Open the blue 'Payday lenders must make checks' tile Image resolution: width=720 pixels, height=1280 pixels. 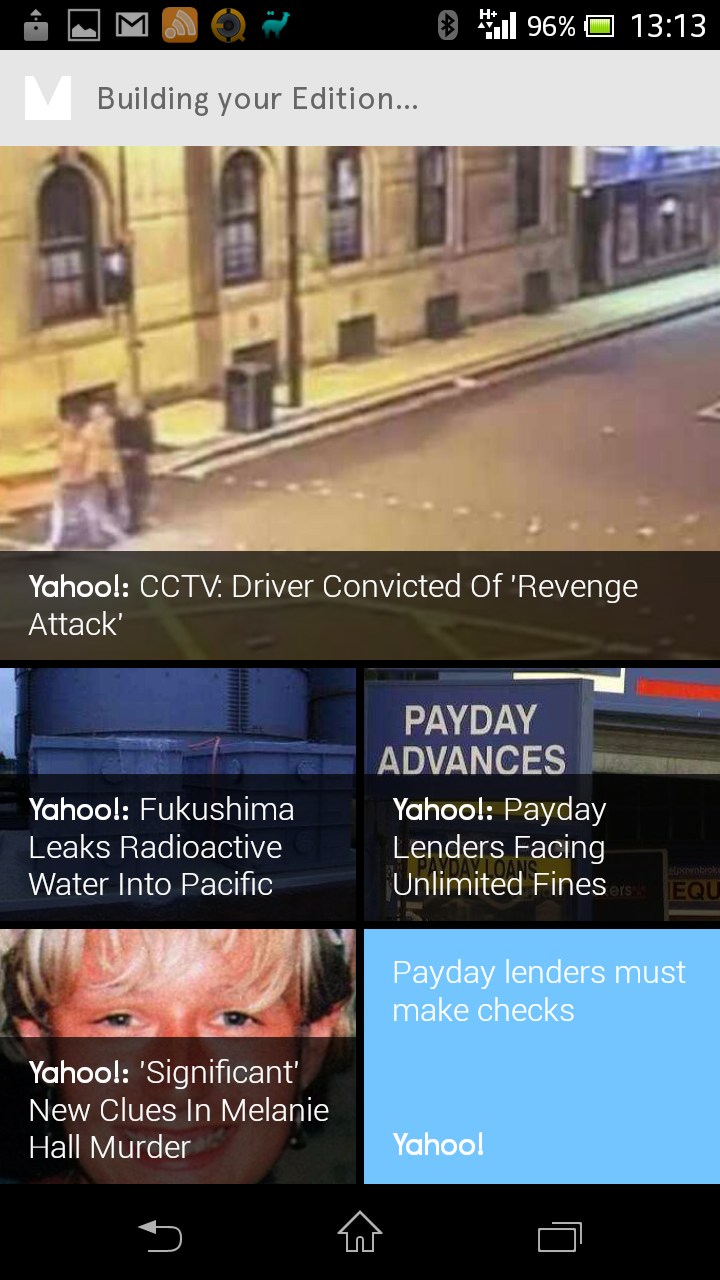542,1056
